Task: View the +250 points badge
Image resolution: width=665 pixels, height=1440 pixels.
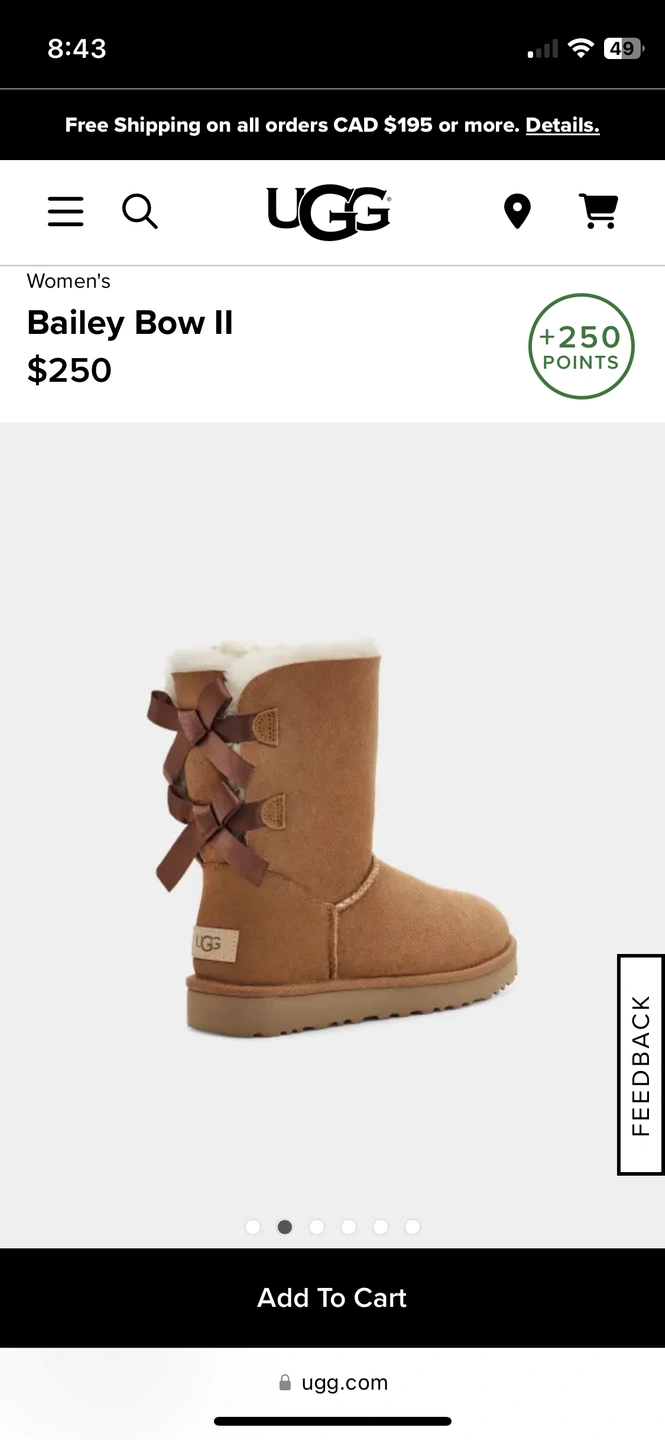Action: 581,346
